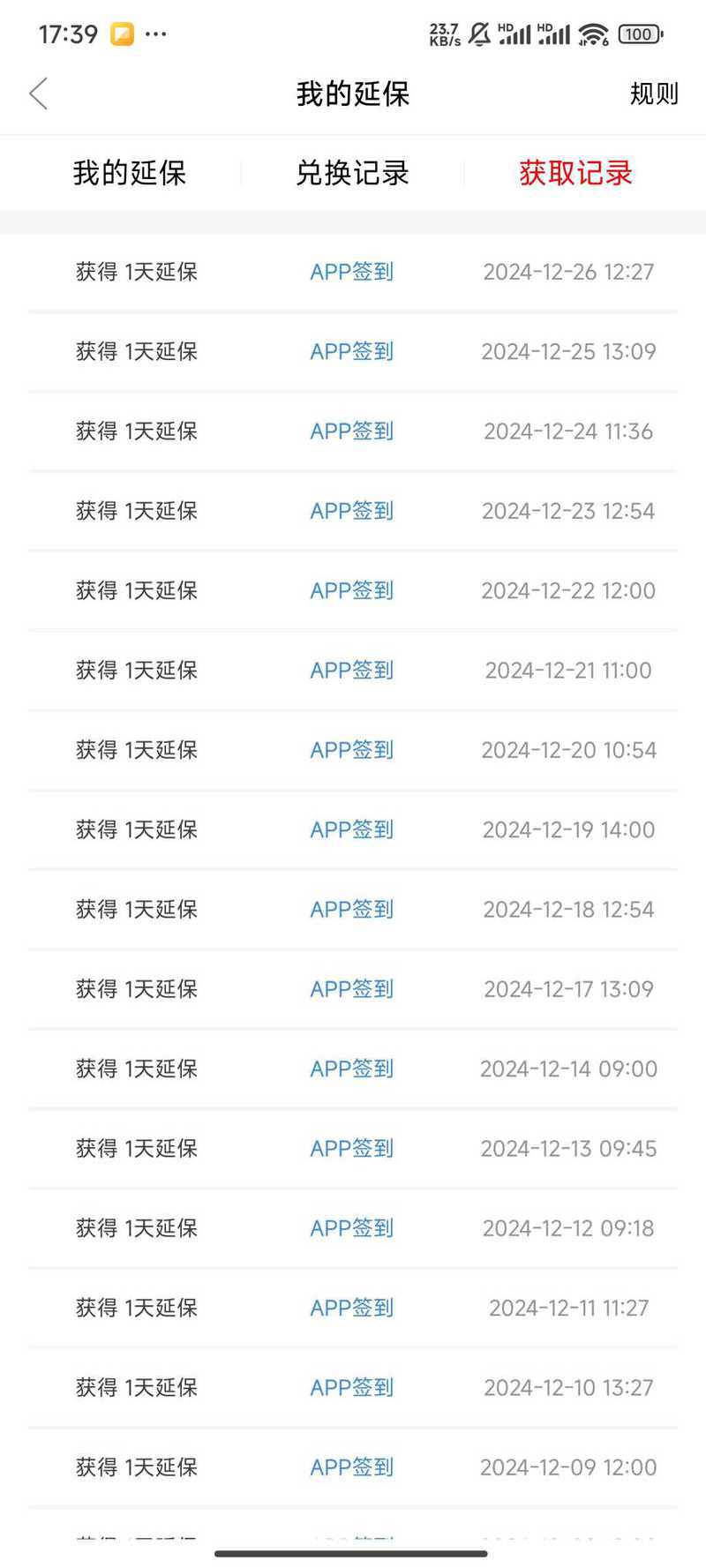Image resolution: width=706 pixels, height=1568 pixels.
Task: Switch to the 我的延保 tab
Action: 130,173
